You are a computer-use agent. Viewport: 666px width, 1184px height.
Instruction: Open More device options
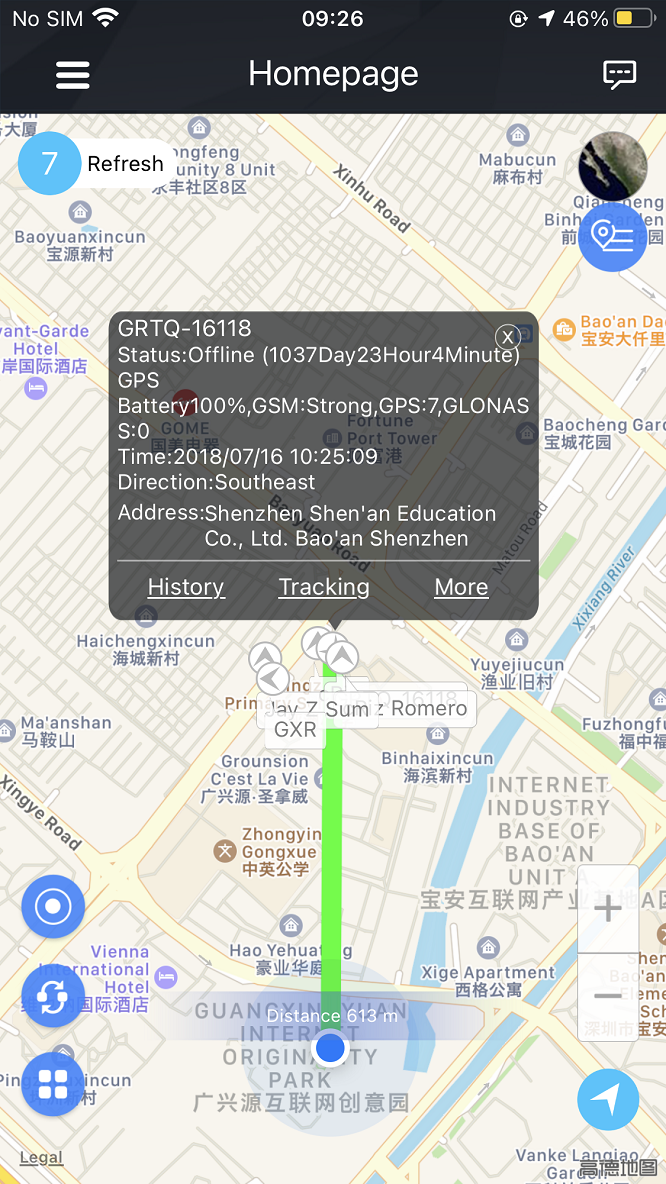[461, 587]
